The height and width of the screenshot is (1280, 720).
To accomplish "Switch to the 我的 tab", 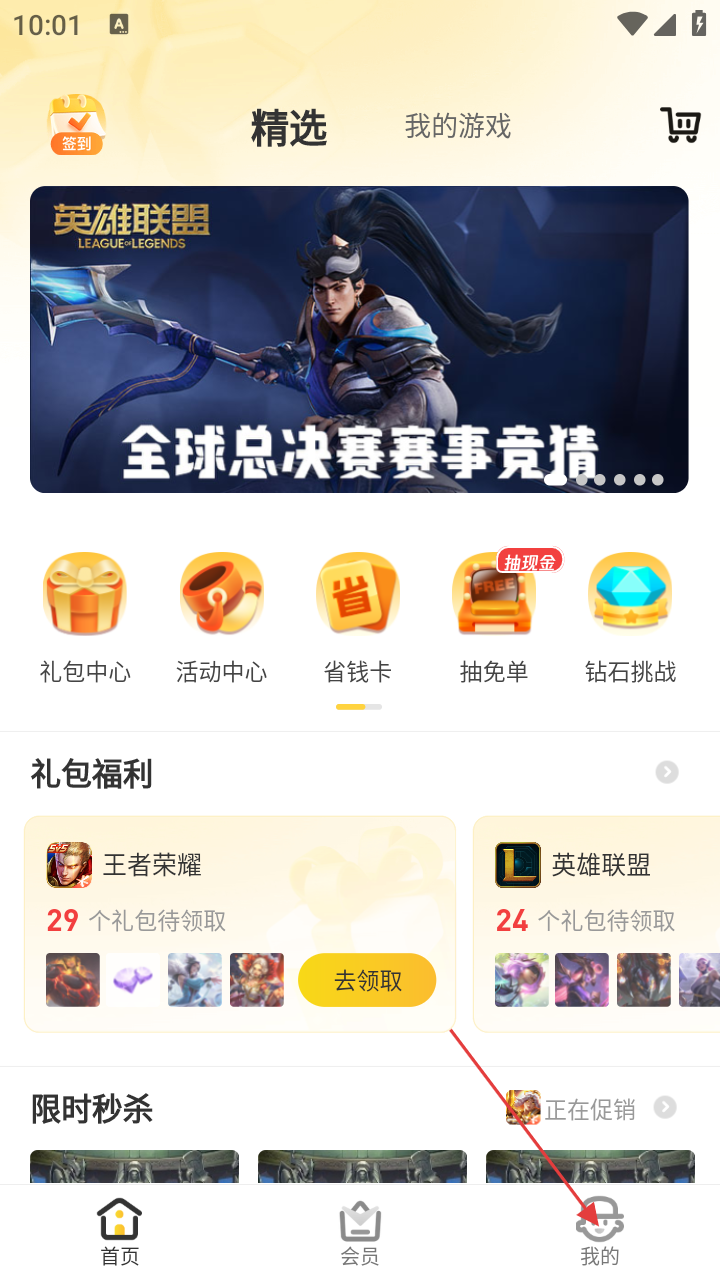I will pos(600,1232).
